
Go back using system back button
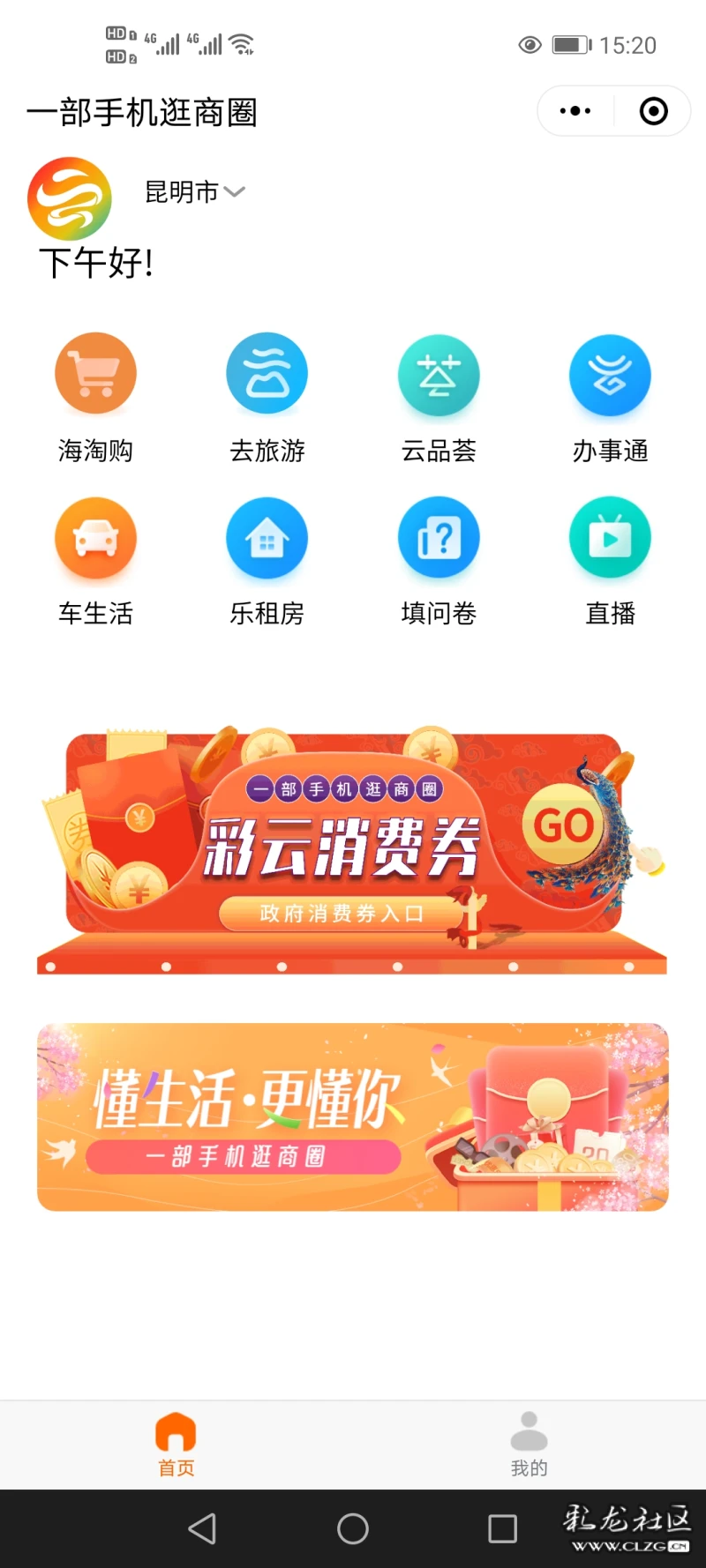pos(203,1528)
